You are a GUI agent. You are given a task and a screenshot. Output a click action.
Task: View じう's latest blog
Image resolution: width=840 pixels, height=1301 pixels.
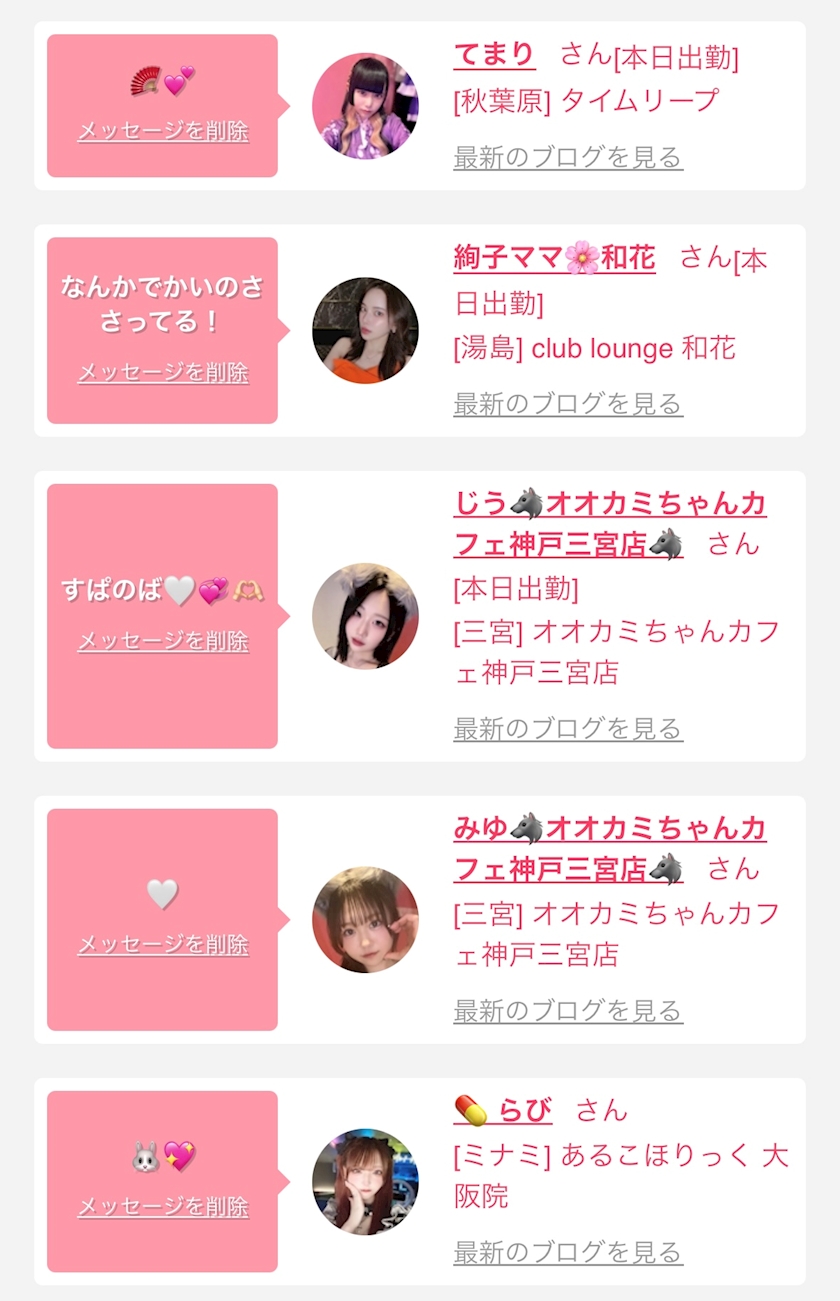click(x=568, y=728)
